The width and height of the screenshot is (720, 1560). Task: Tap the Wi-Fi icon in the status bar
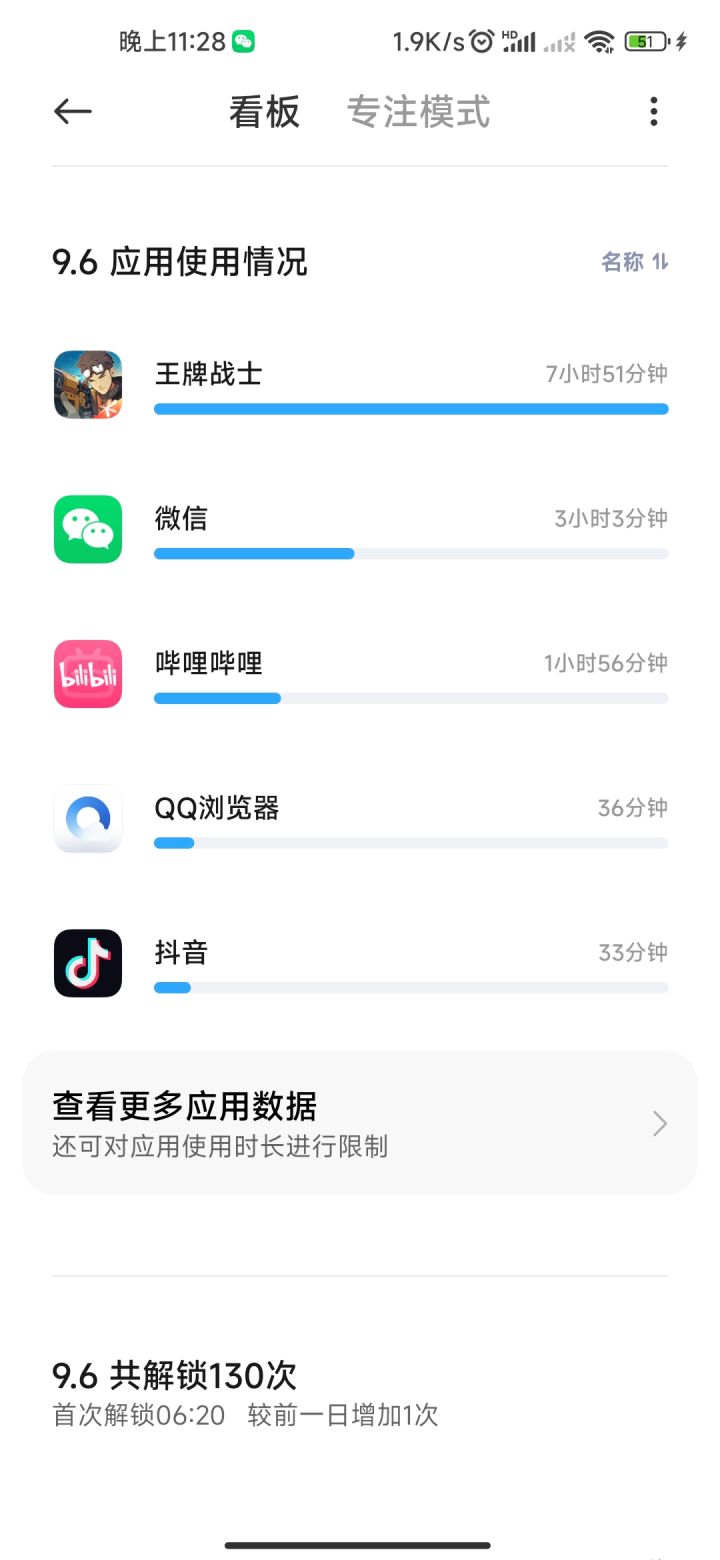click(x=599, y=42)
